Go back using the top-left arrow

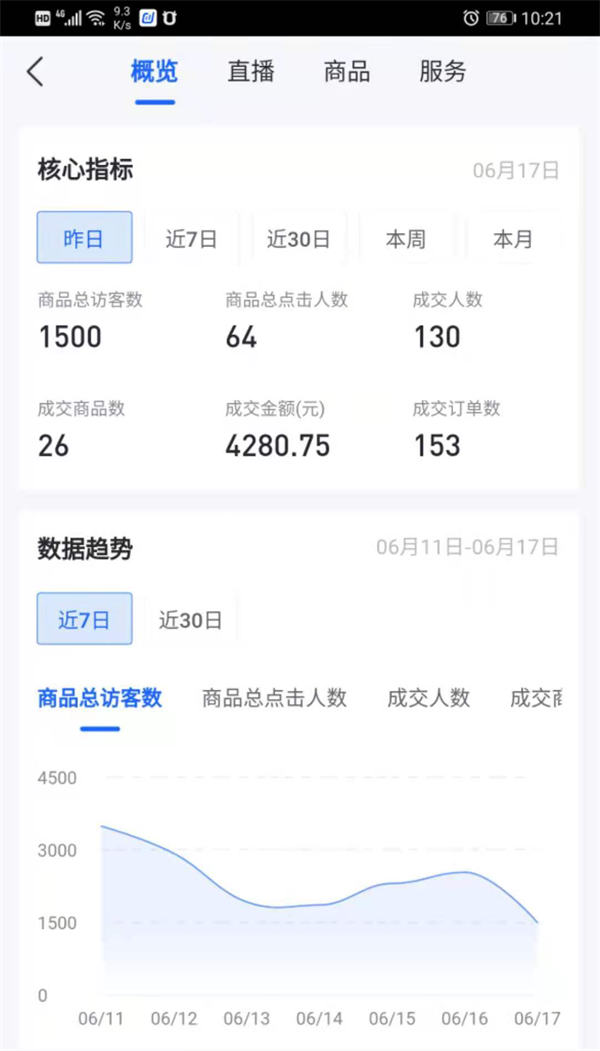(36, 72)
